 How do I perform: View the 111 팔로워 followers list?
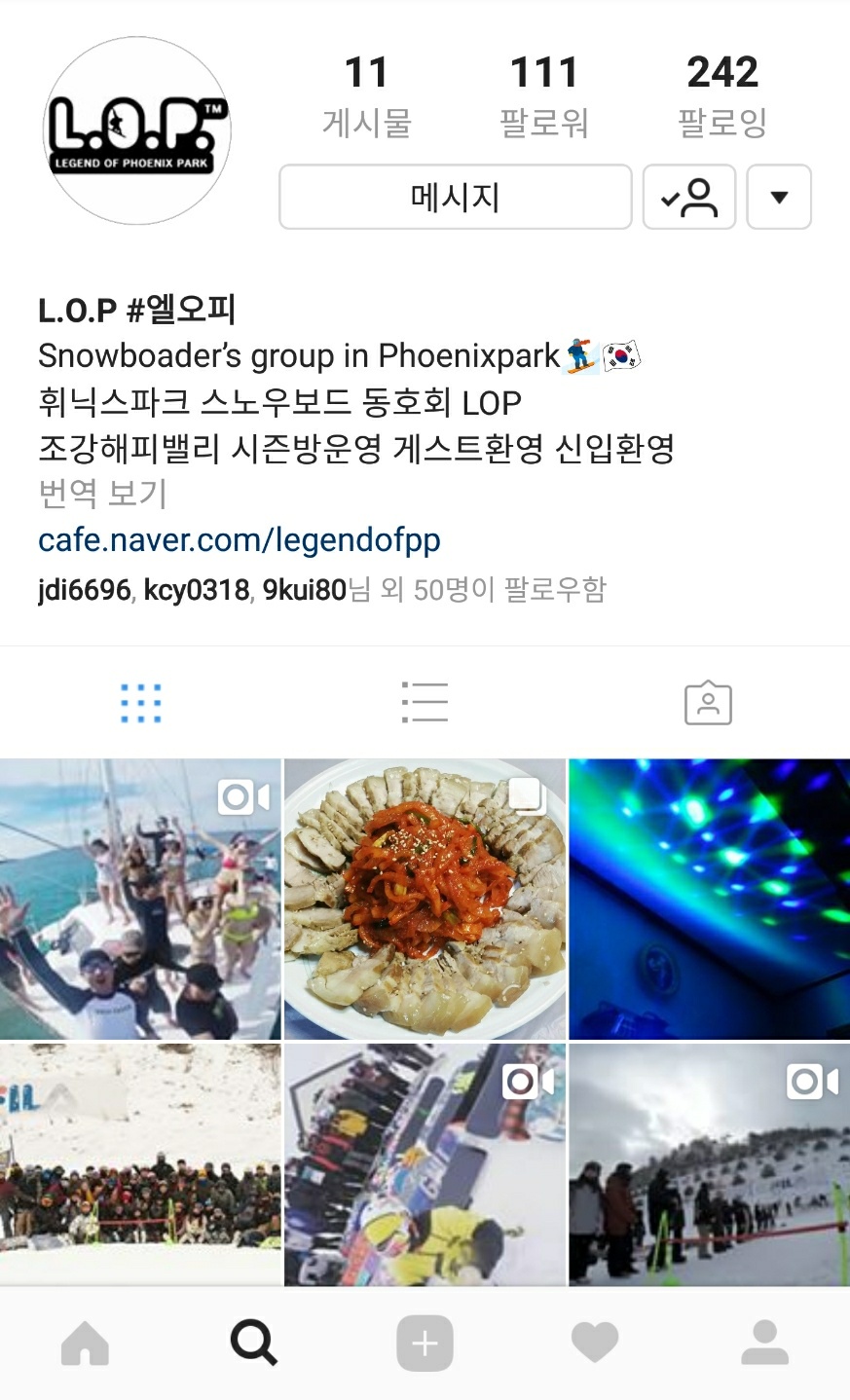(543, 95)
